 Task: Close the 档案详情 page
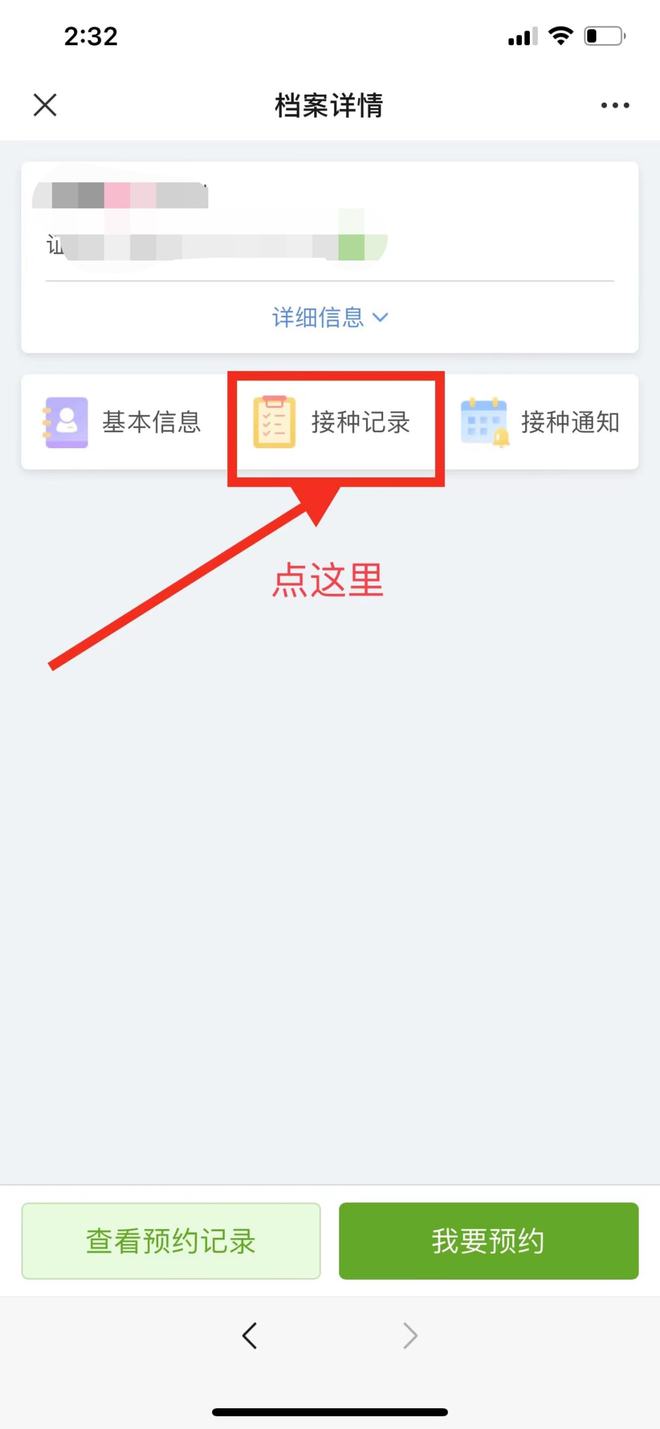tap(45, 105)
